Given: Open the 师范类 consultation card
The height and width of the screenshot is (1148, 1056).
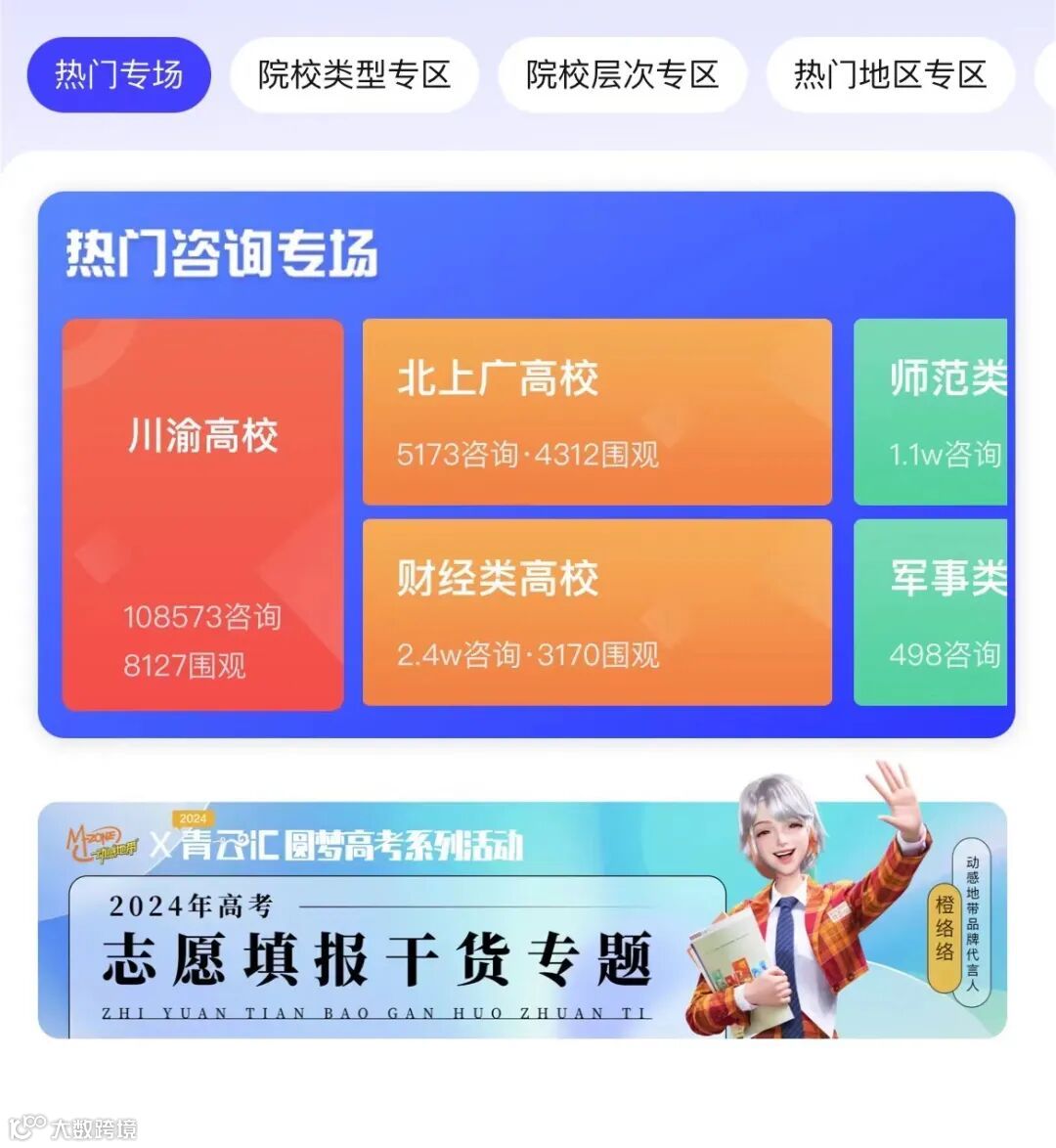Looking at the screenshot, I should pyautogui.click(x=931, y=413).
